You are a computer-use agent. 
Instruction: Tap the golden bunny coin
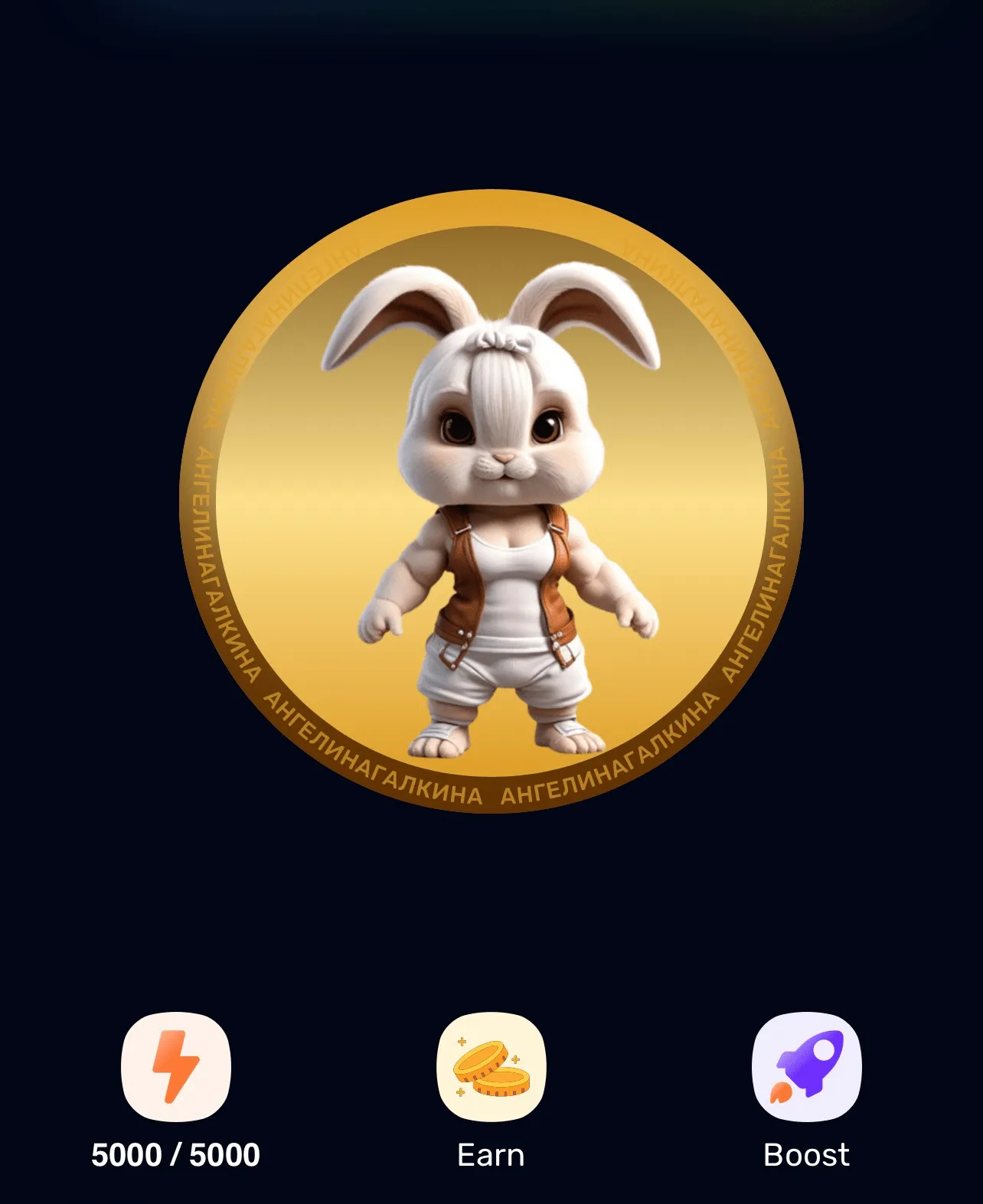pyautogui.click(x=491, y=501)
